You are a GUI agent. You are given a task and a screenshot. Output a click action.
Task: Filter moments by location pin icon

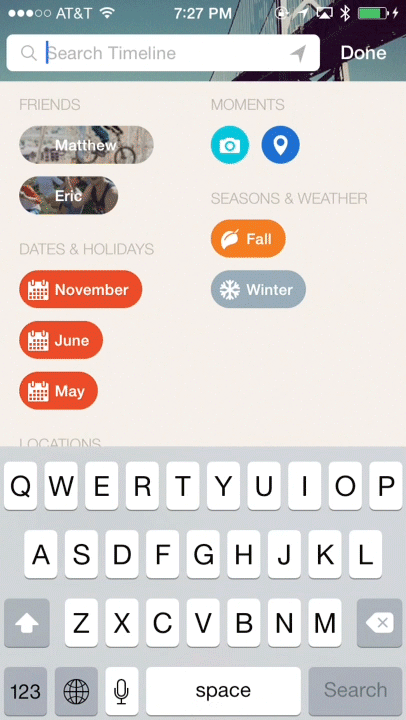point(281,145)
